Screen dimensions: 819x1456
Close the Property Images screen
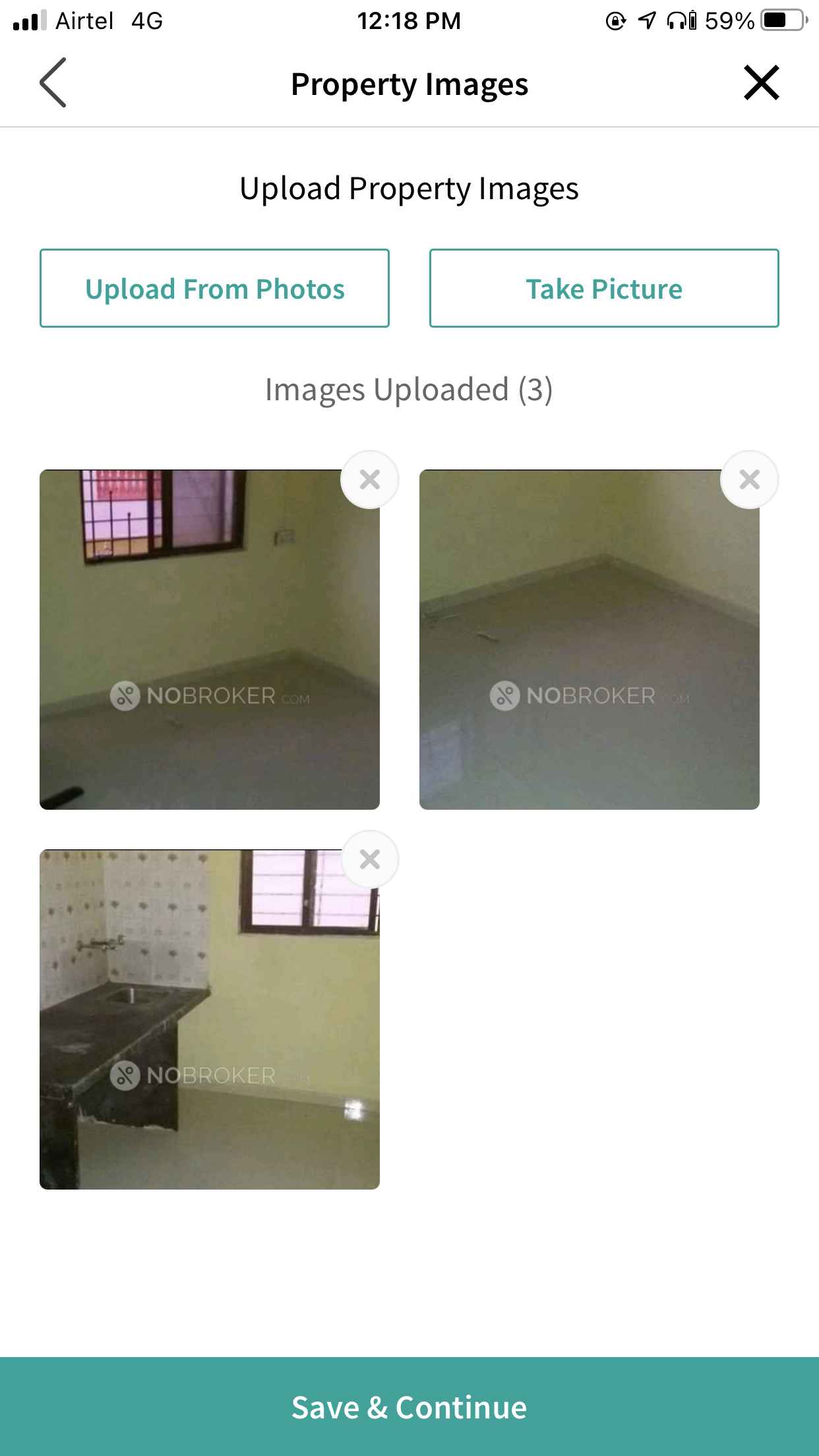(761, 83)
